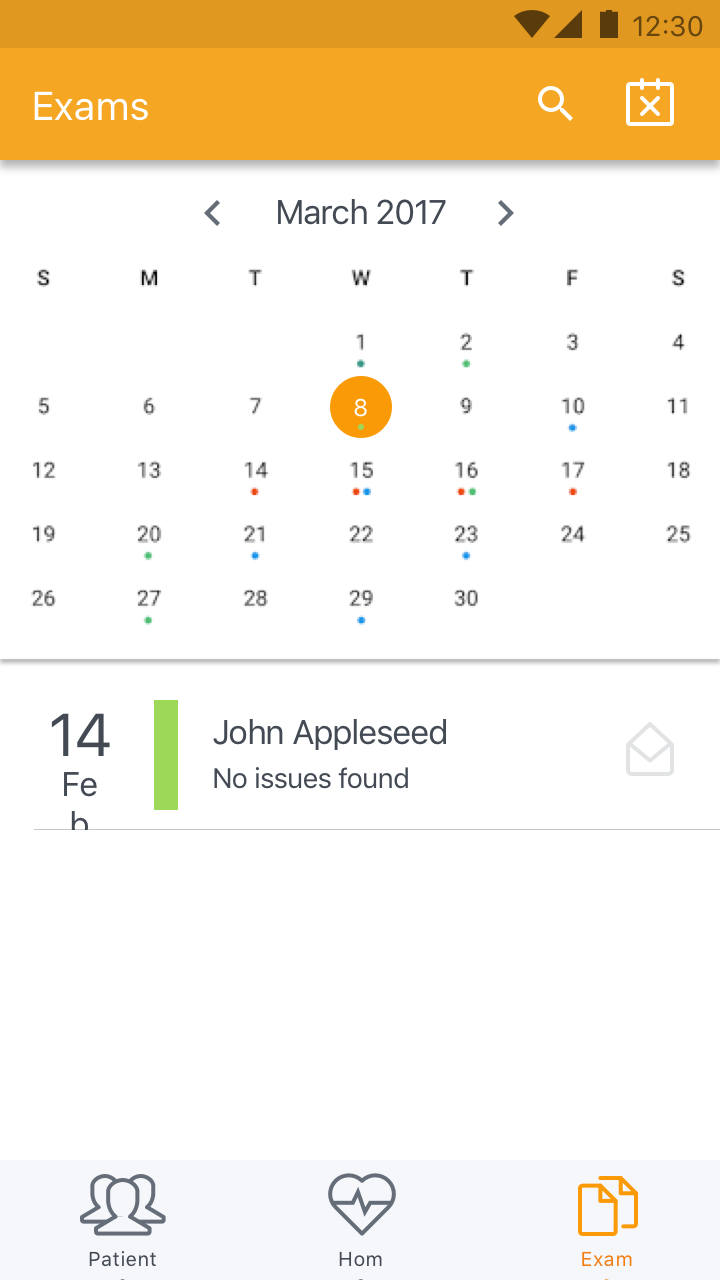This screenshot has height=1280, width=720.
Task: Select March 14 on the calendar
Action: point(255,471)
